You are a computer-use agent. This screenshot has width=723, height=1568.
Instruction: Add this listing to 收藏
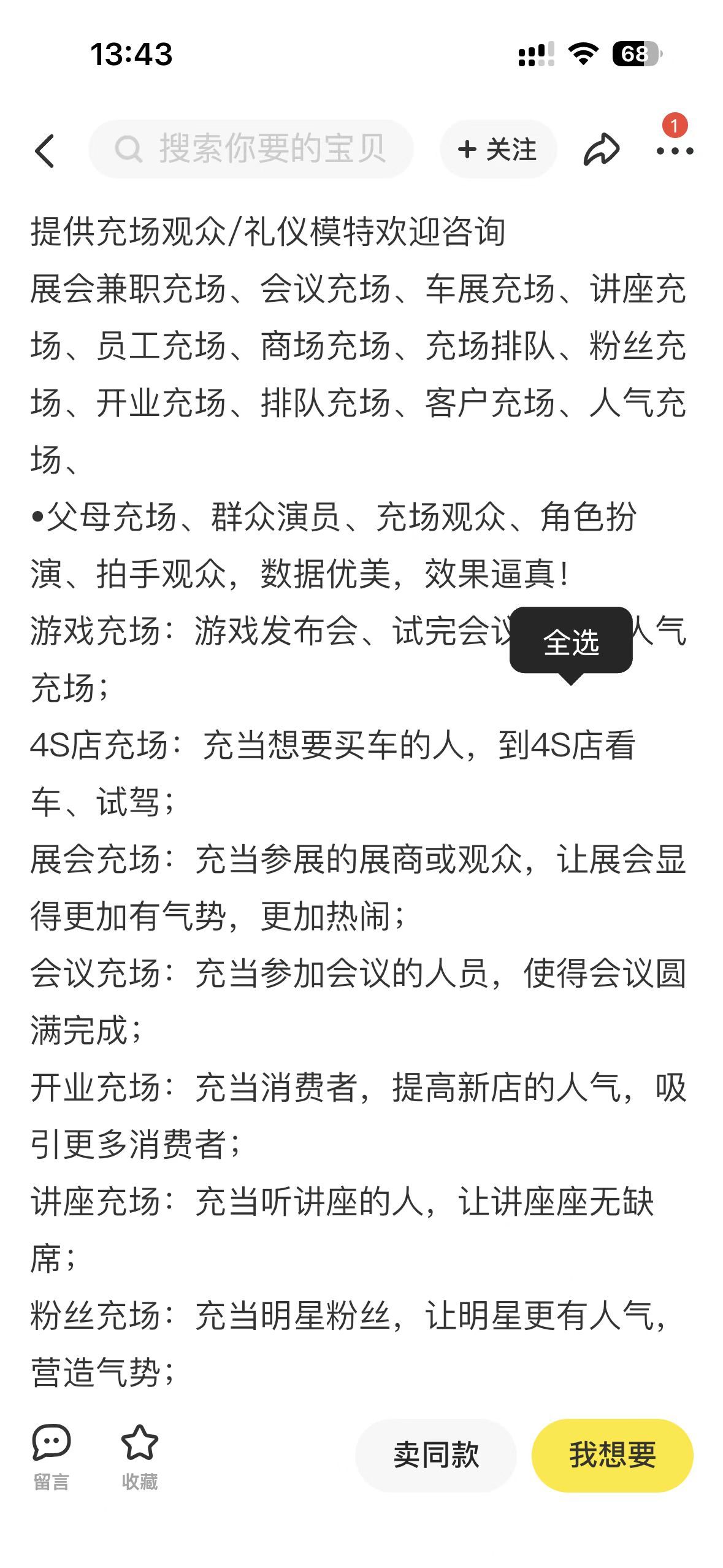[x=140, y=1456]
